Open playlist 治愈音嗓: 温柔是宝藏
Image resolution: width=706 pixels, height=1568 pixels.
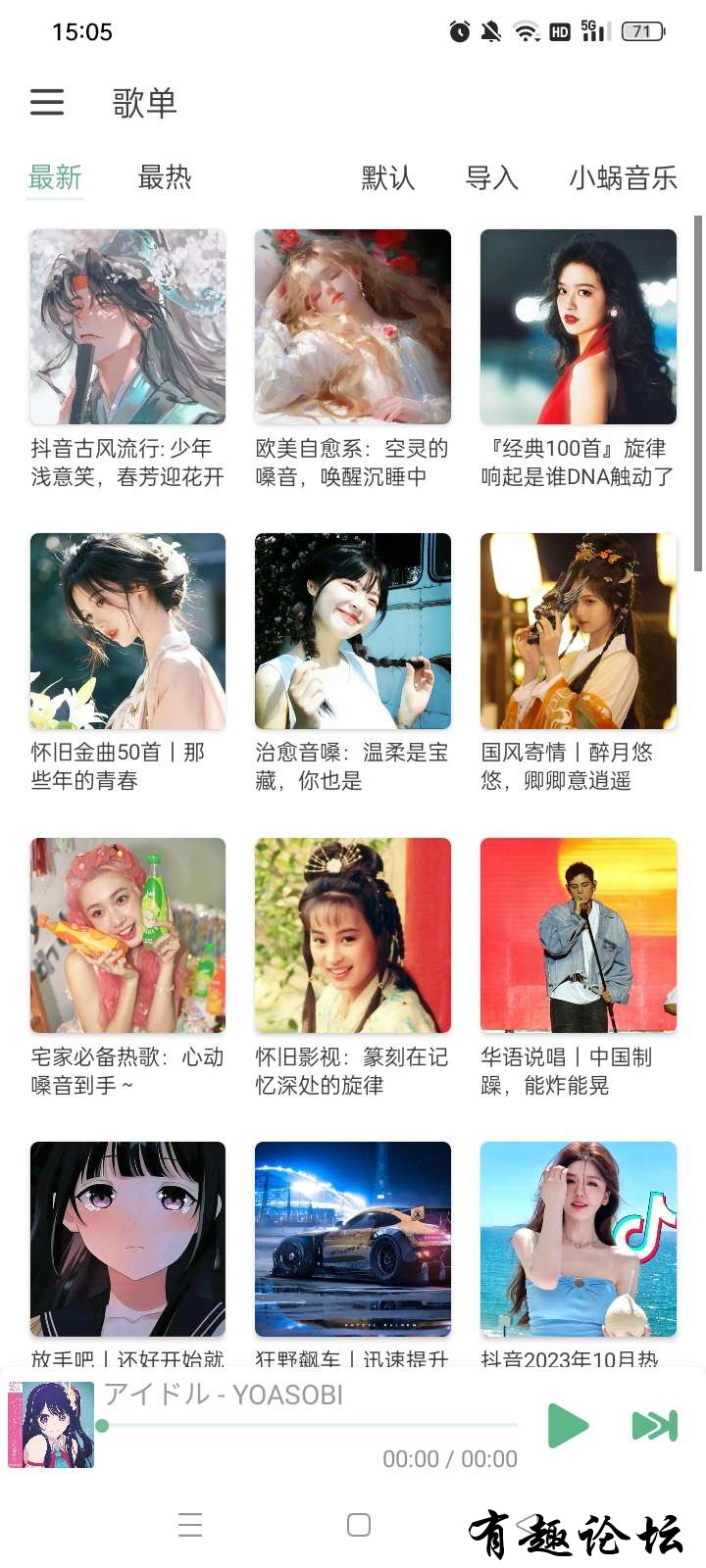click(x=353, y=631)
